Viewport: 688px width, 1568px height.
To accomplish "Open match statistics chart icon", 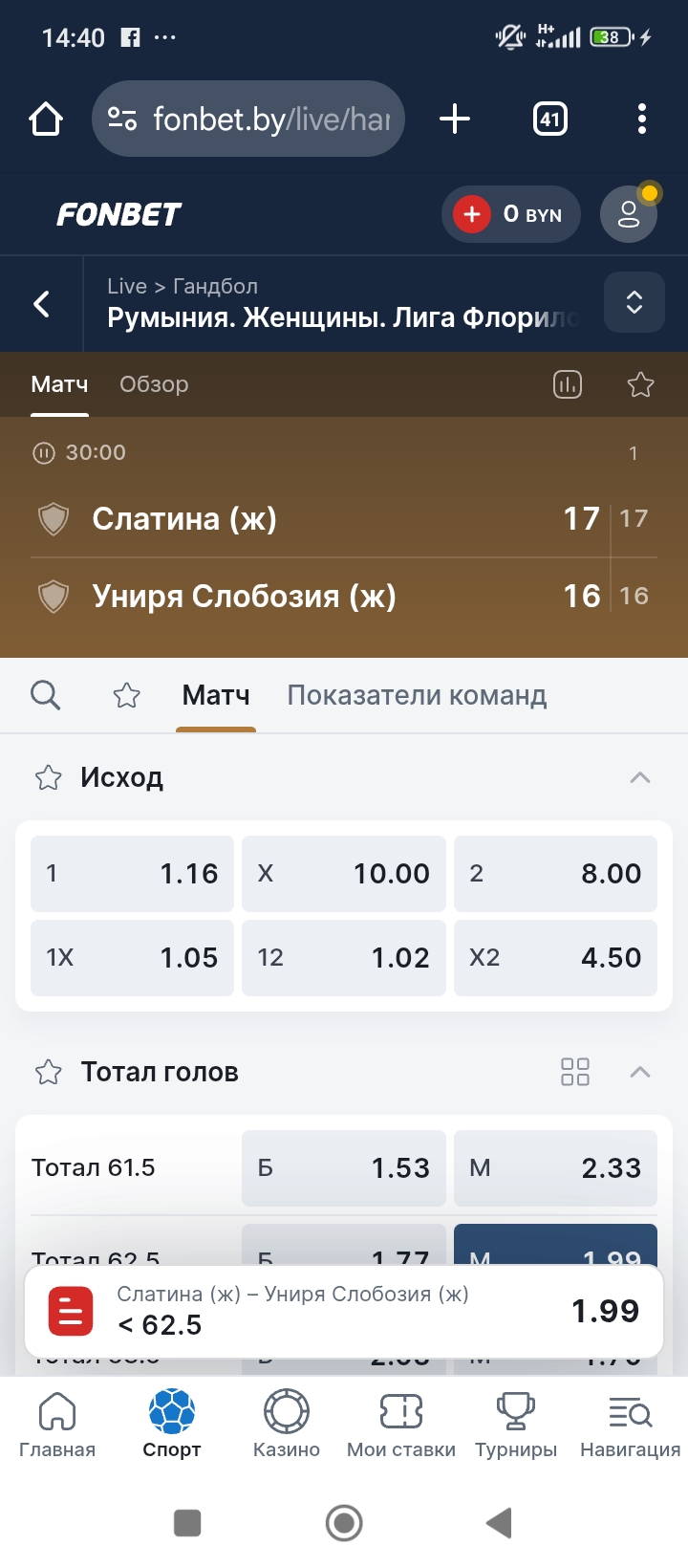I will 568,384.
